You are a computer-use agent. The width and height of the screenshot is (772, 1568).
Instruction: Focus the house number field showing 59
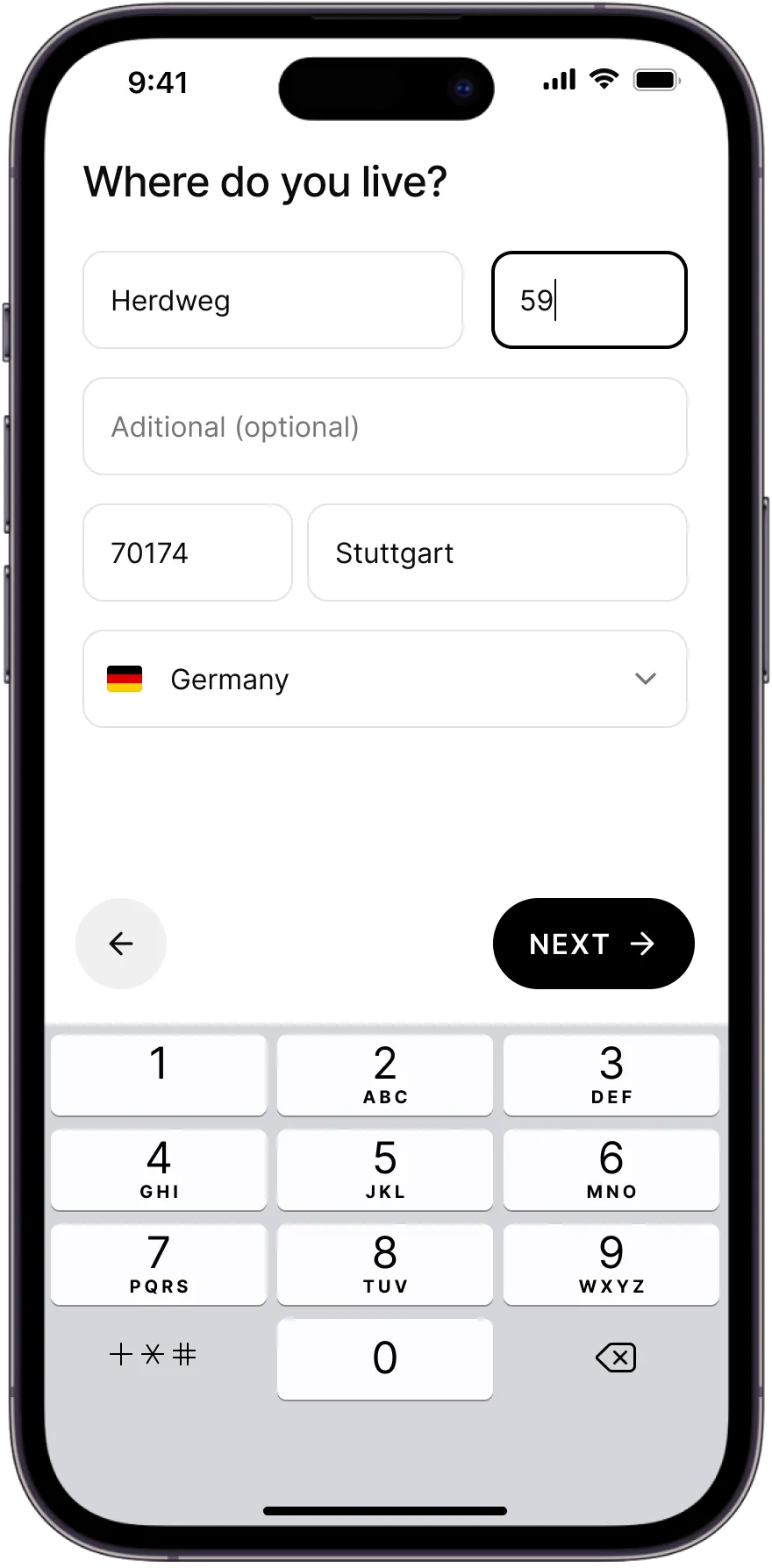click(589, 301)
